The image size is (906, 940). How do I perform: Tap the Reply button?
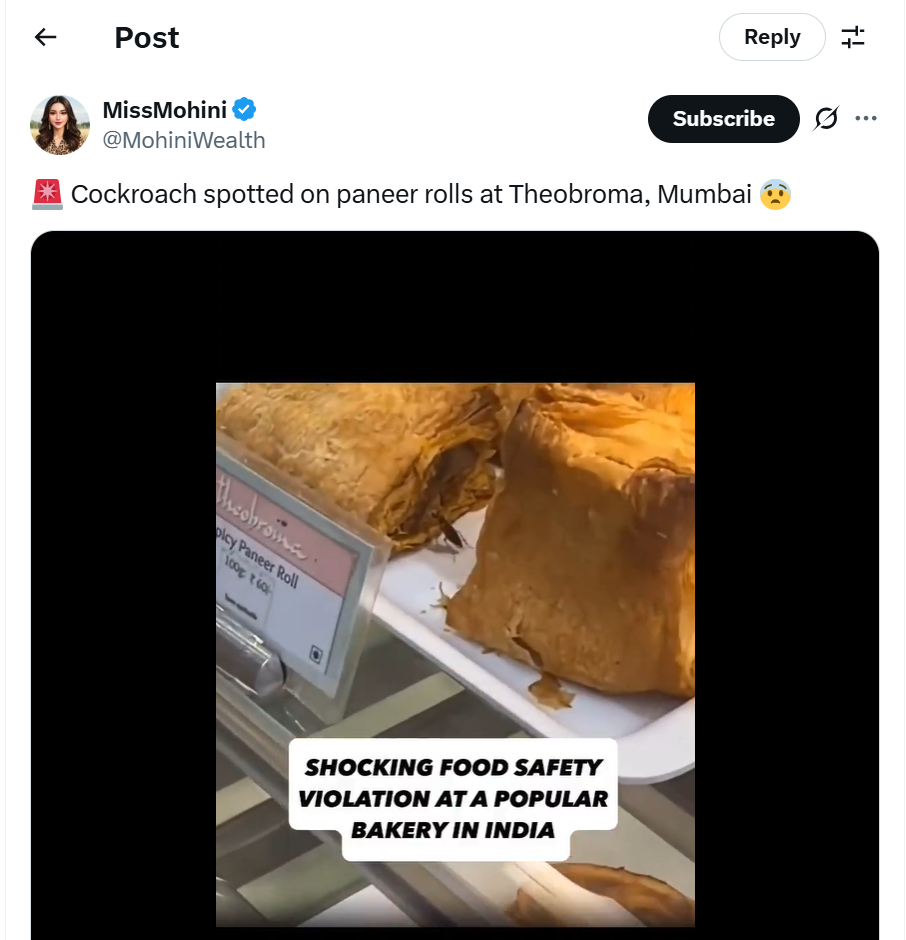click(772, 38)
